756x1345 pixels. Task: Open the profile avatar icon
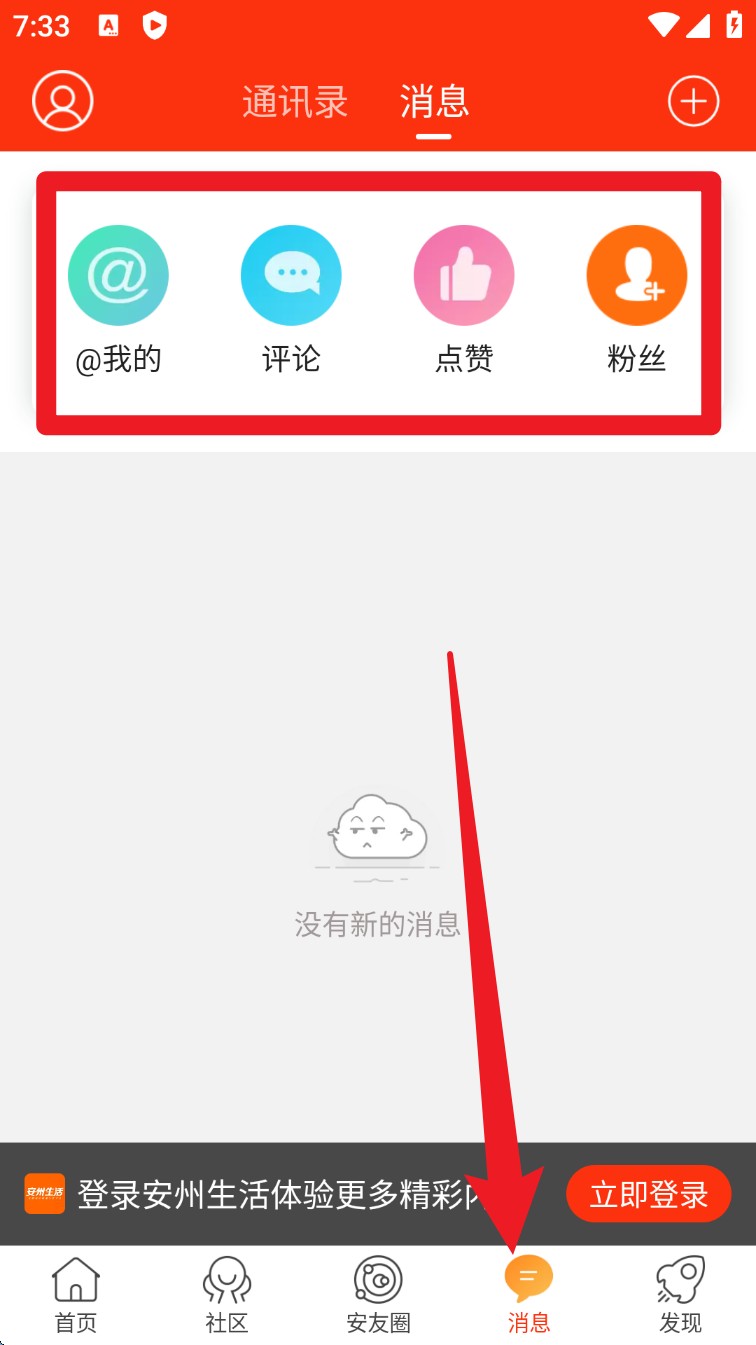62,101
